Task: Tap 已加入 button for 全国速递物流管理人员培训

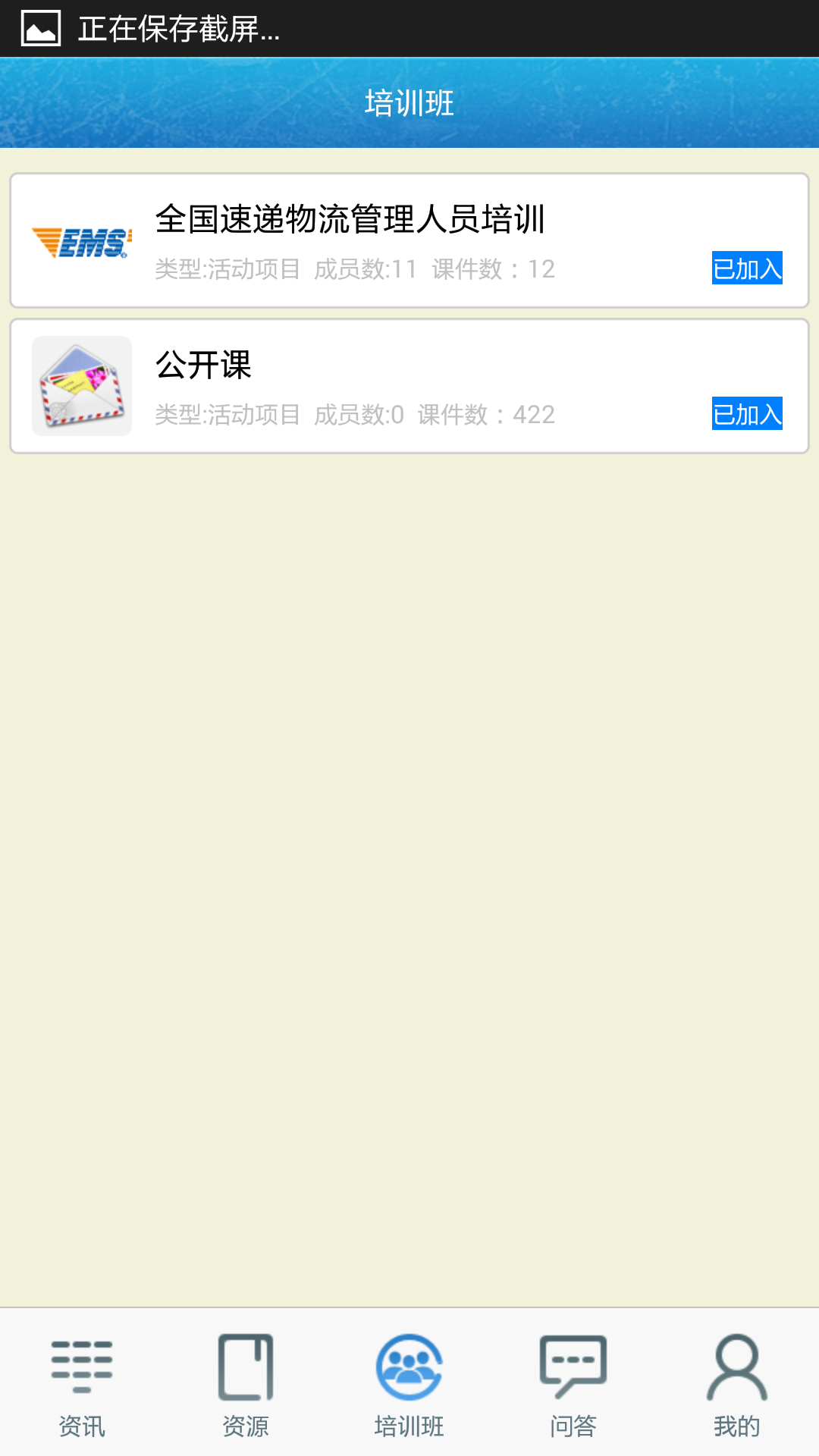Action: [746, 268]
